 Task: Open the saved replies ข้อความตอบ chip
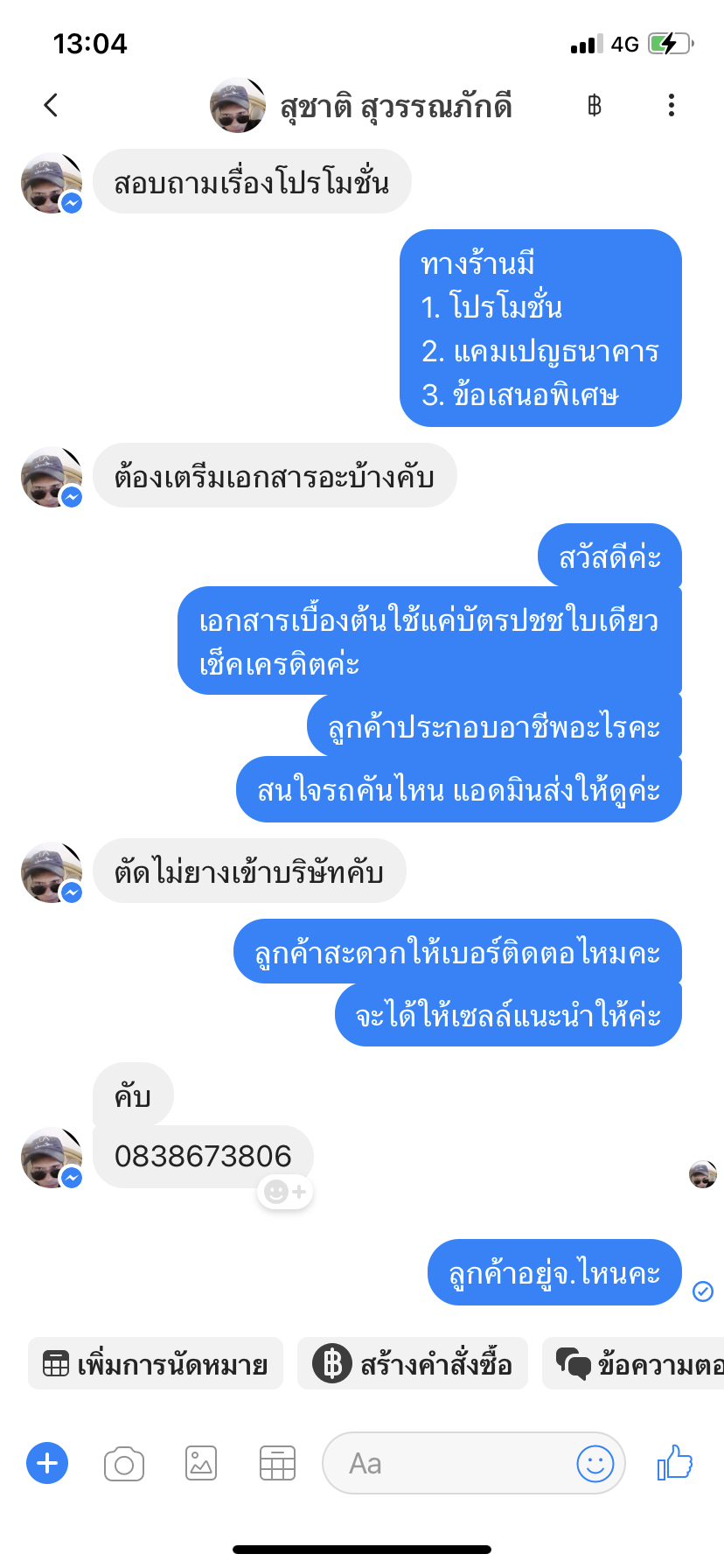[633, 1363]
